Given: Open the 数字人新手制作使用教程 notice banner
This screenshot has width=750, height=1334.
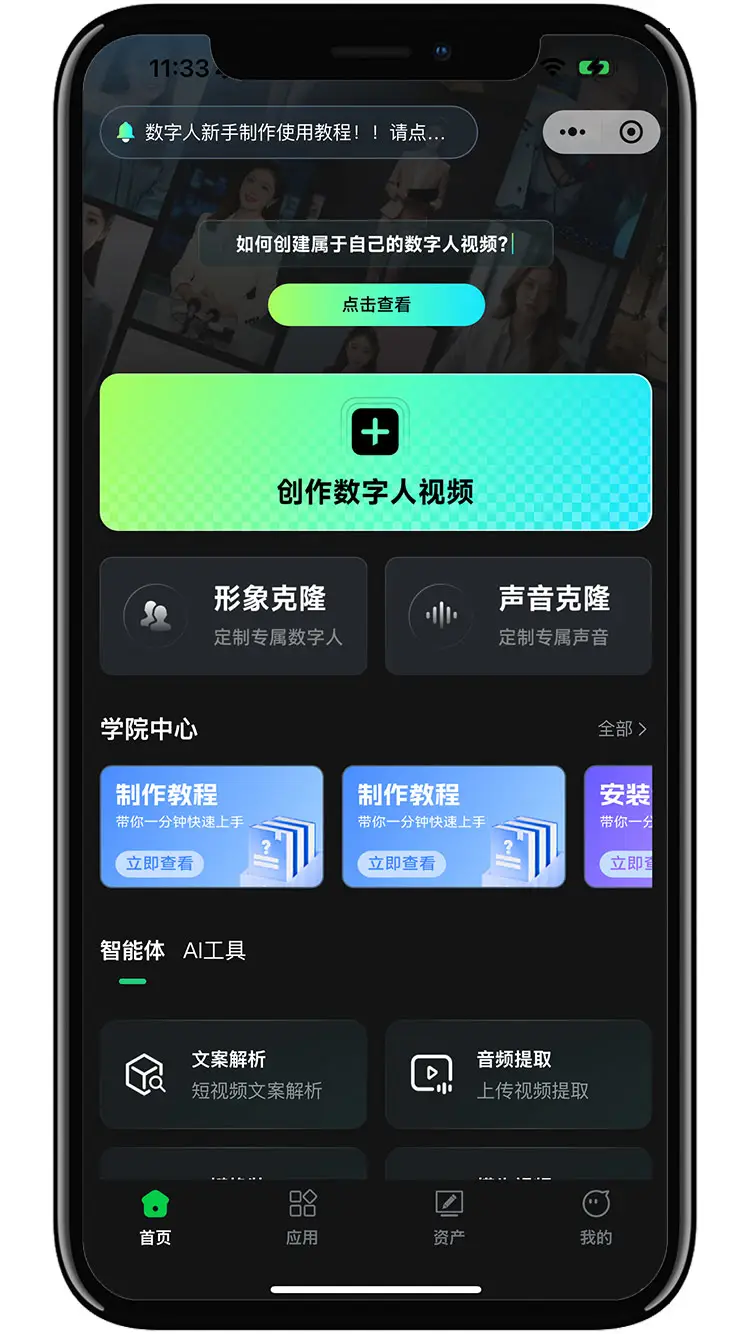Looking at the screenshot, I should tap(288, 132).
